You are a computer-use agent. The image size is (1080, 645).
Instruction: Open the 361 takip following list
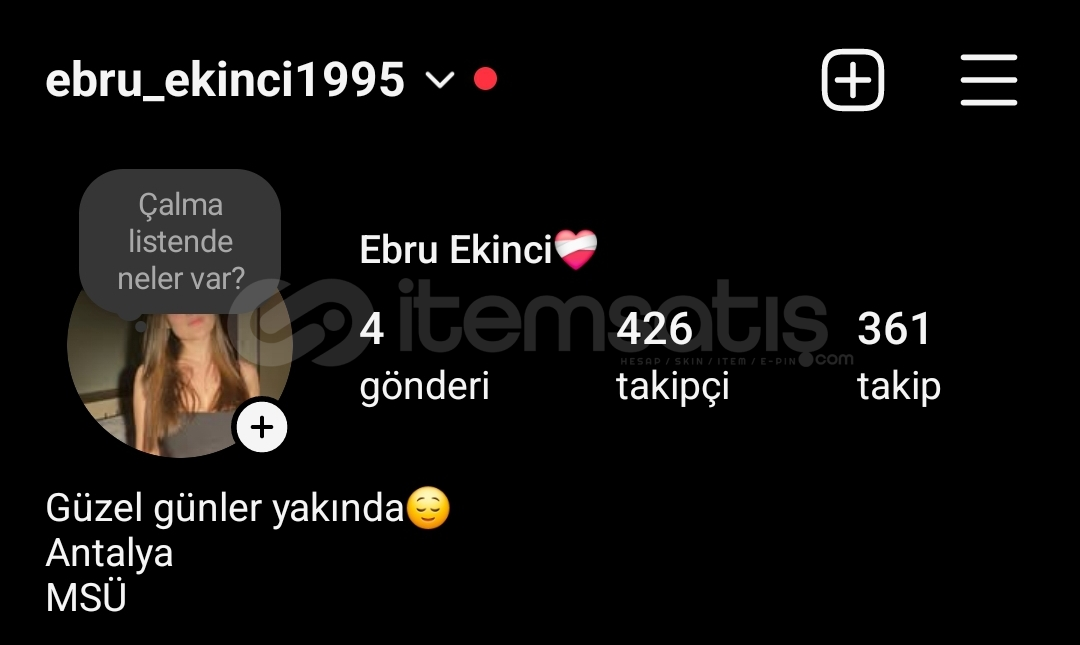[898, 356]
